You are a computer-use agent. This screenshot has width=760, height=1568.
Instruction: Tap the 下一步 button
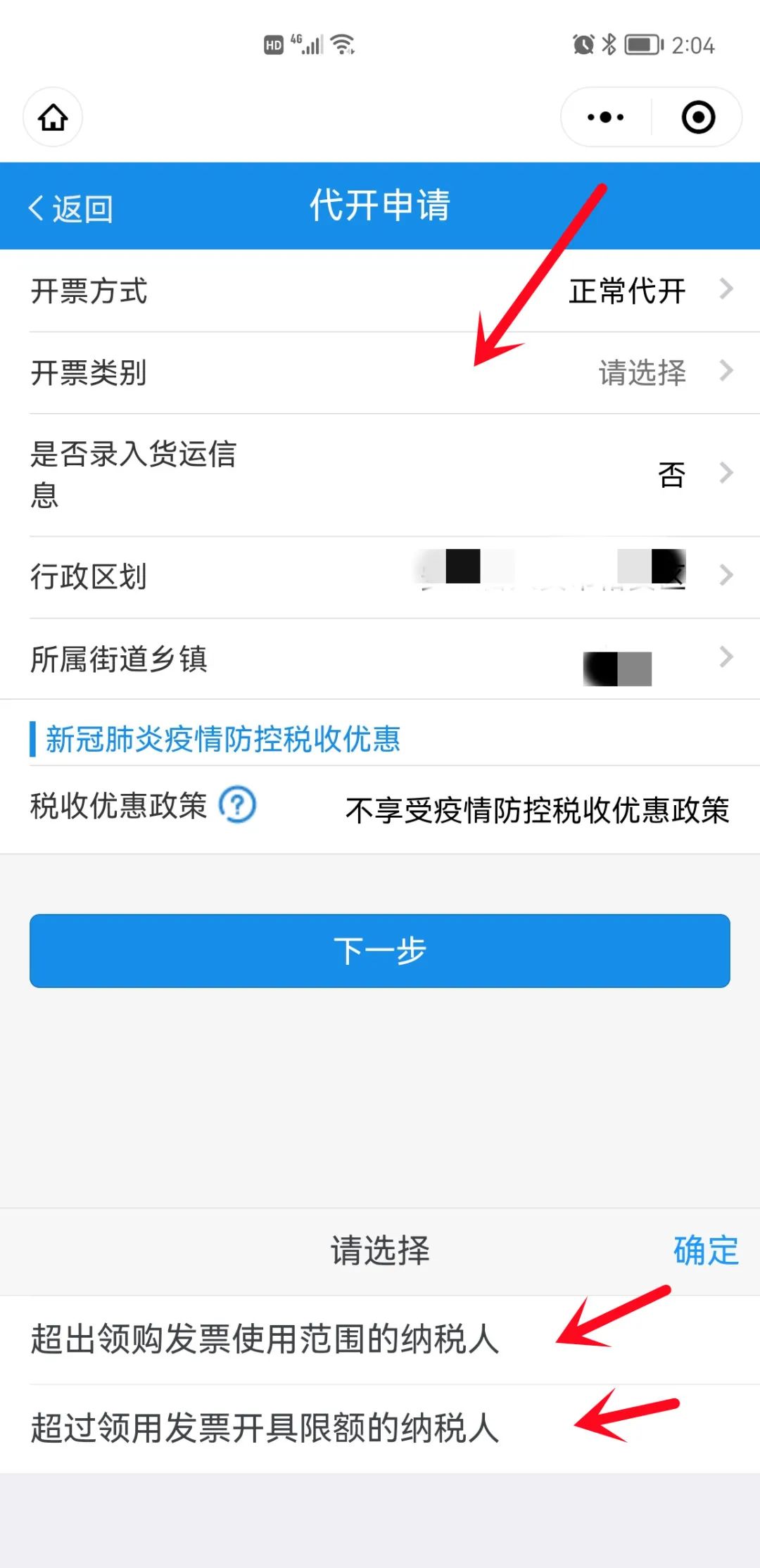pos(380,951)
